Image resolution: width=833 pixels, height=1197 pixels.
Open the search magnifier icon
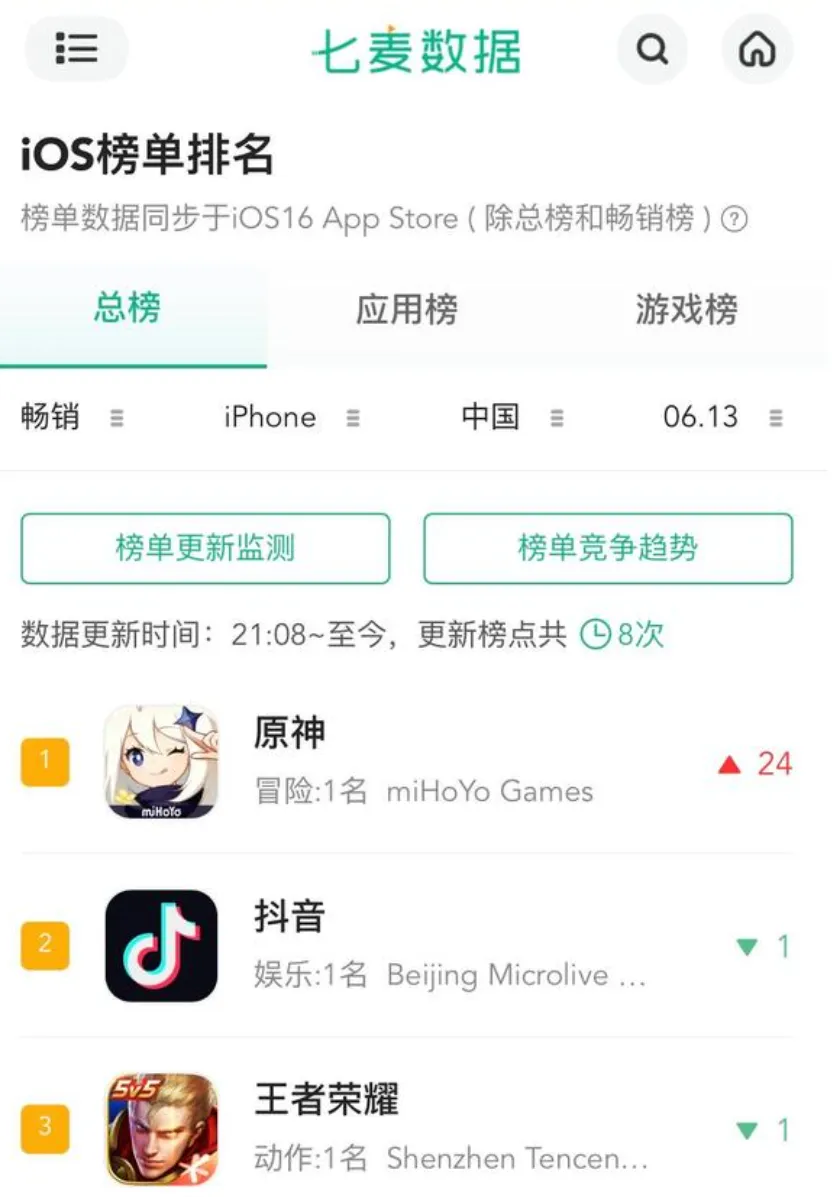coord(652,48)
